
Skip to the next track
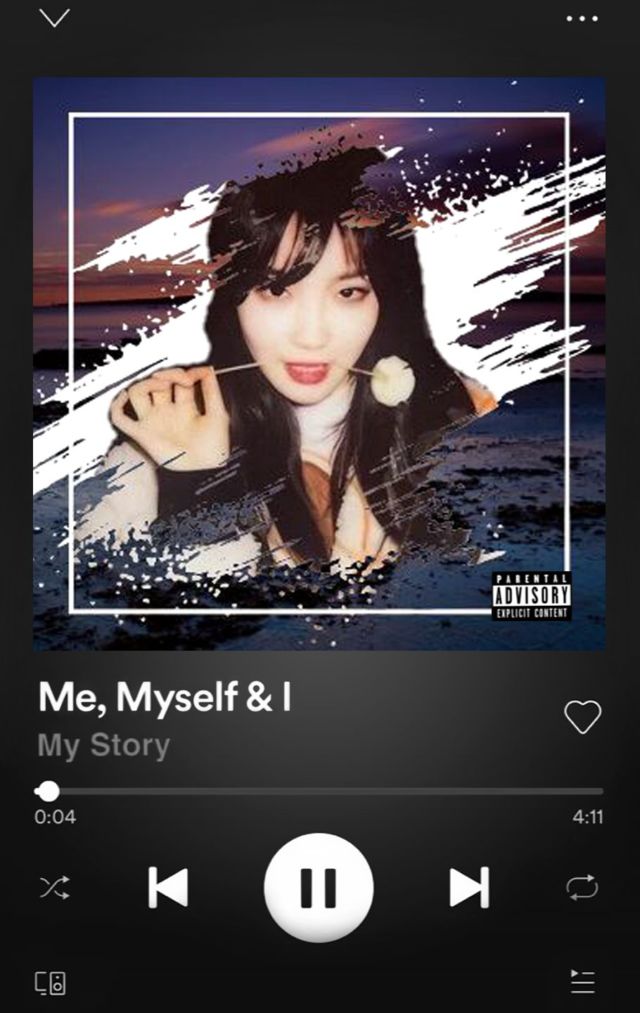point(468,887)
